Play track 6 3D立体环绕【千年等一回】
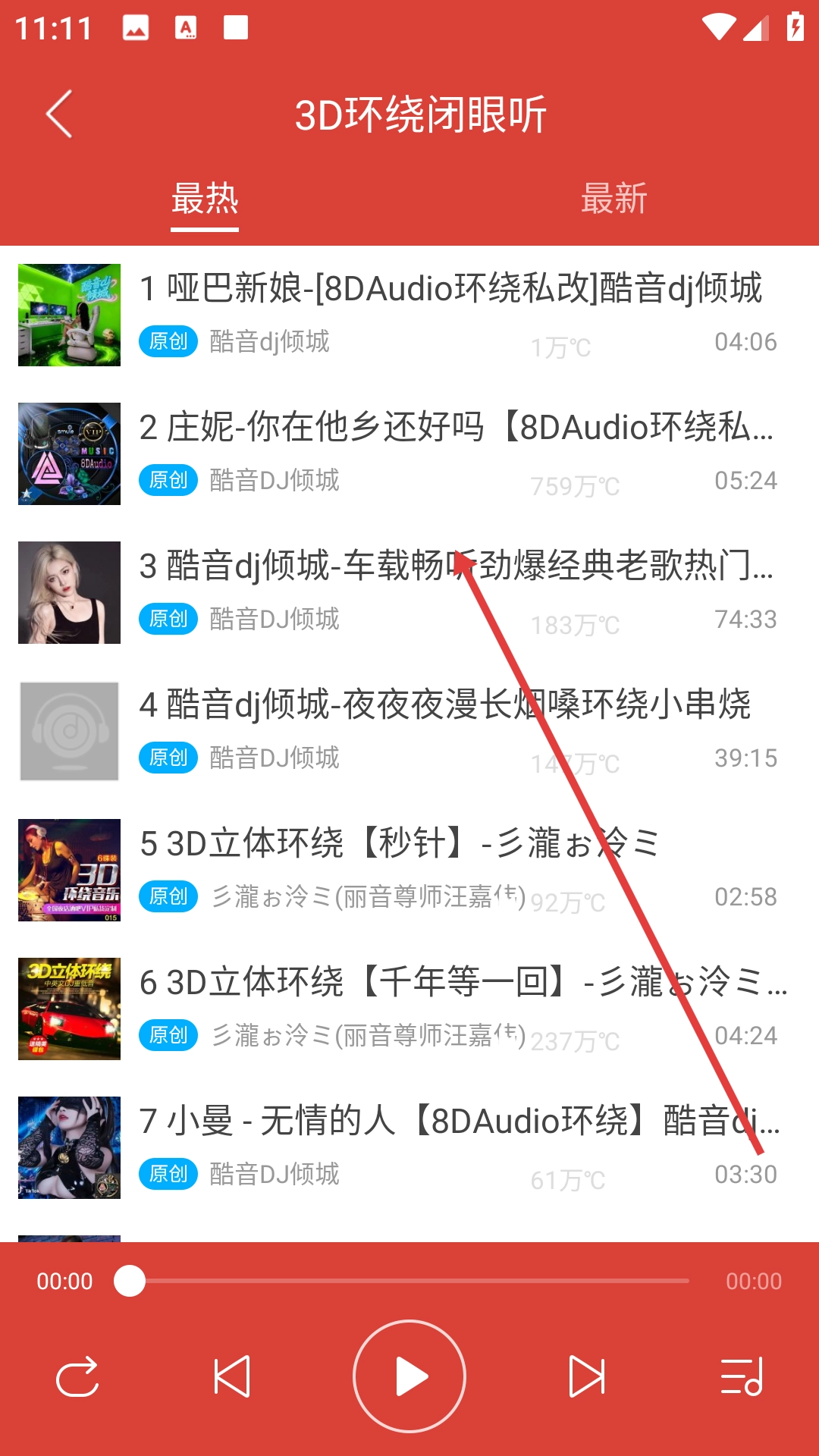Viewport: 819px width, 1456px height. click(x=463, y=983)
